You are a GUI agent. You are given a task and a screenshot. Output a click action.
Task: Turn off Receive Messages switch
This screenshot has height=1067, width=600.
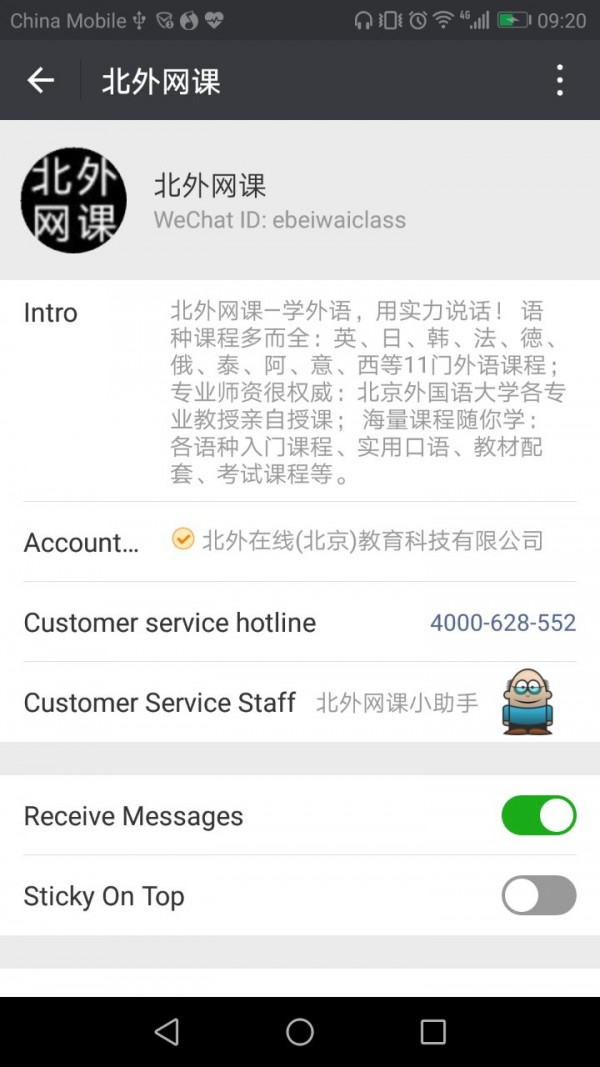539,815
